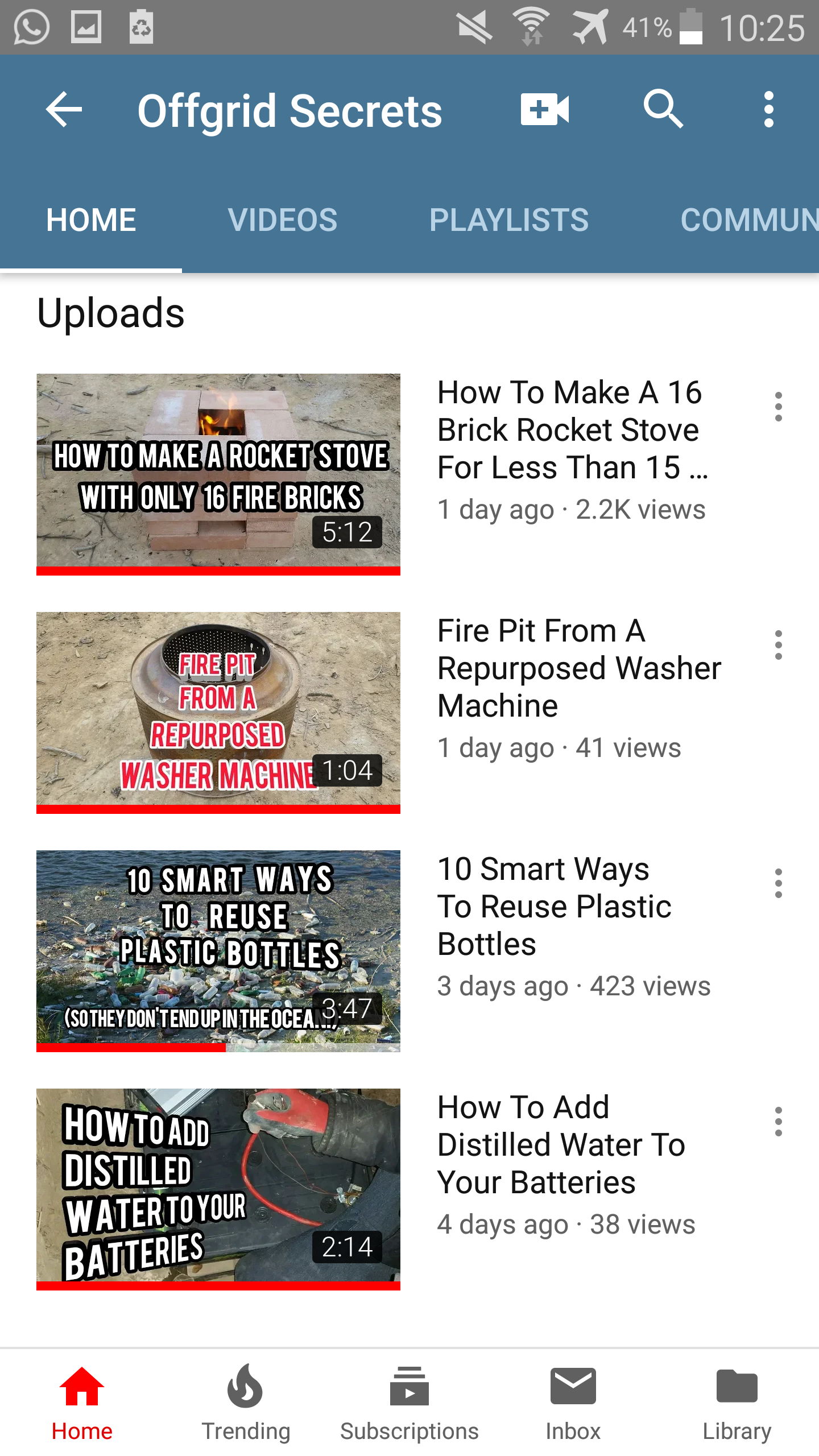Open search in the channel toolbar
Viewport: 819px width, 1456px height.
coord(663,109)
